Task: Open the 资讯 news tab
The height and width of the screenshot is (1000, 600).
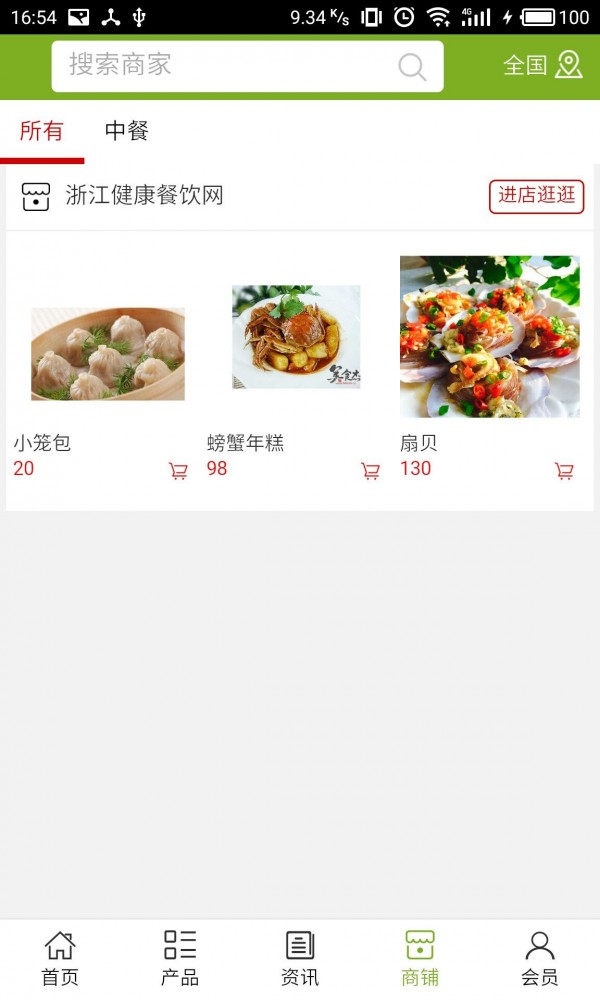Action: pyautogui.click(x=300, y=958)
